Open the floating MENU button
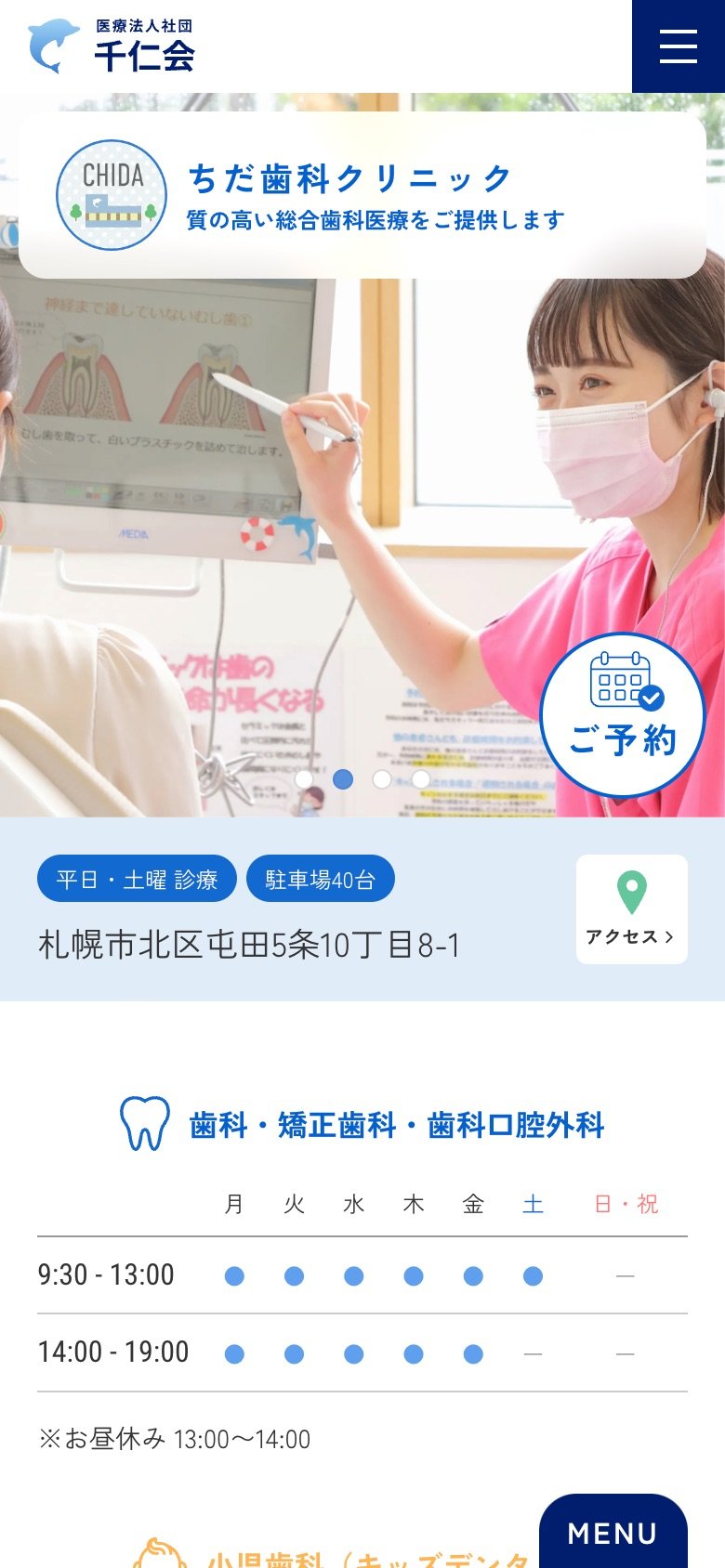The width and height of the screenshot is (725, 1568). 613,1533
